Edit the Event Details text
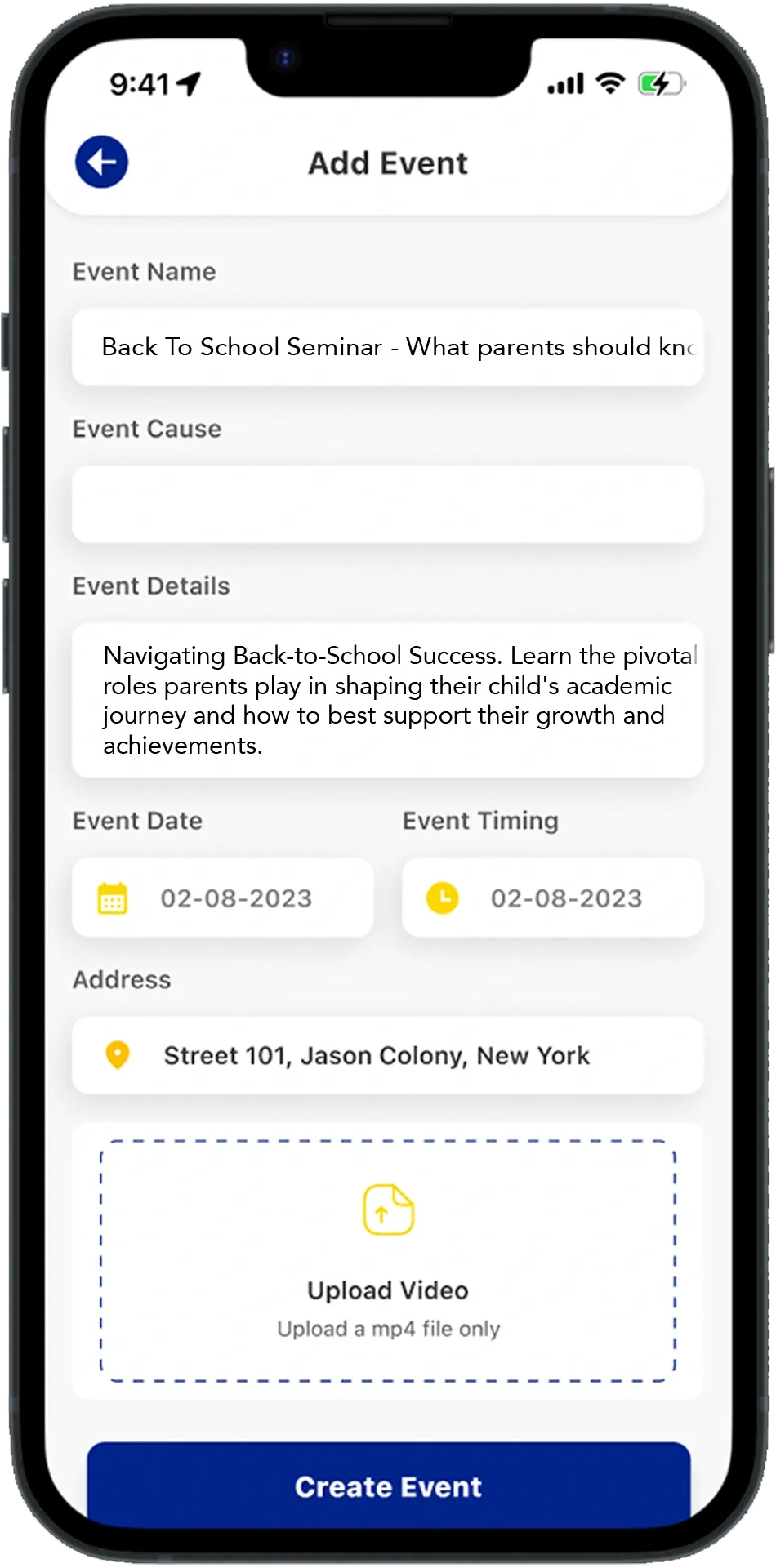The width and height of the screenshot is (776, 1568). point(387,700)
